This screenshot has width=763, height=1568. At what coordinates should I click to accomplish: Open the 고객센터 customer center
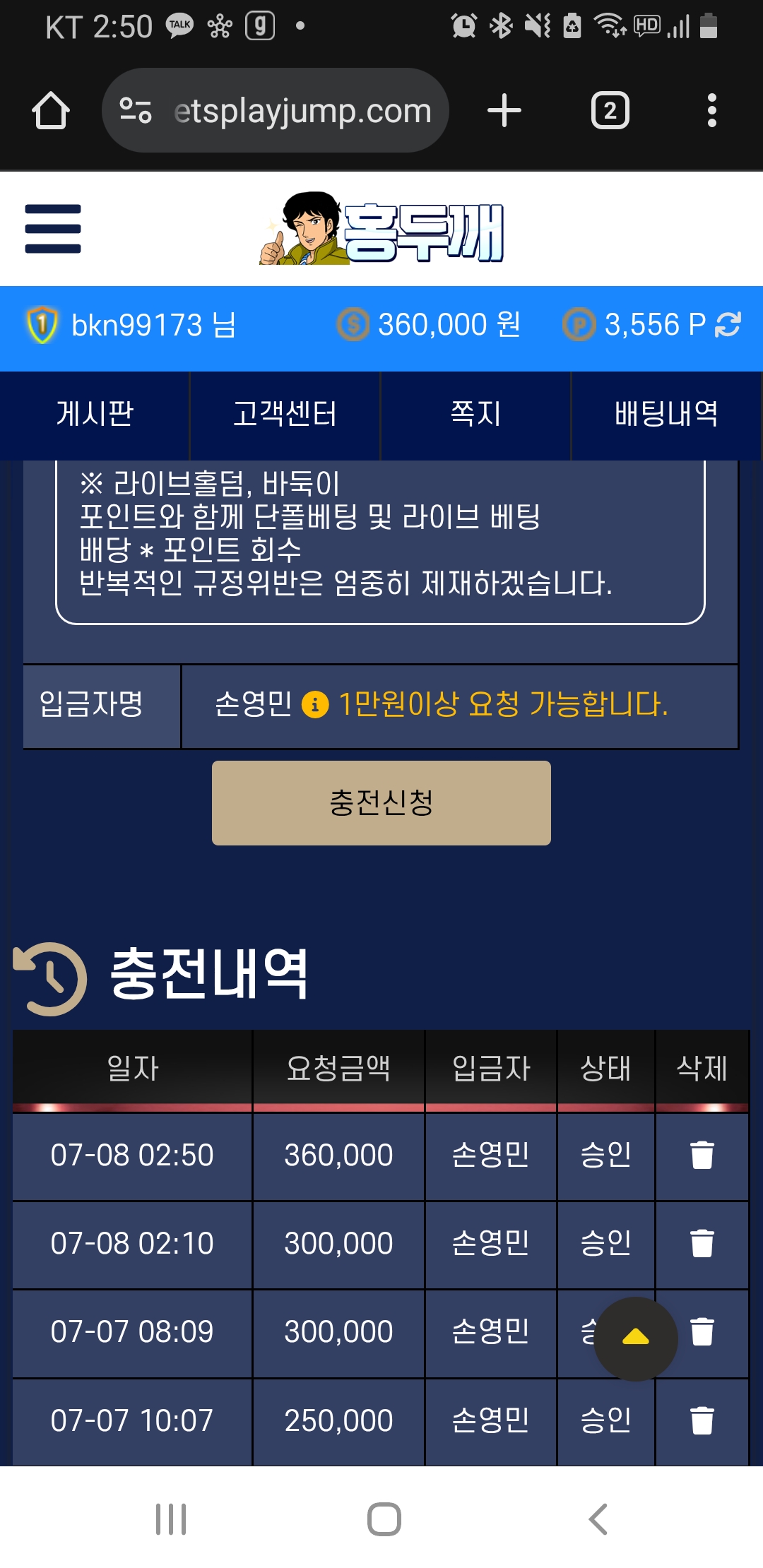285,415
